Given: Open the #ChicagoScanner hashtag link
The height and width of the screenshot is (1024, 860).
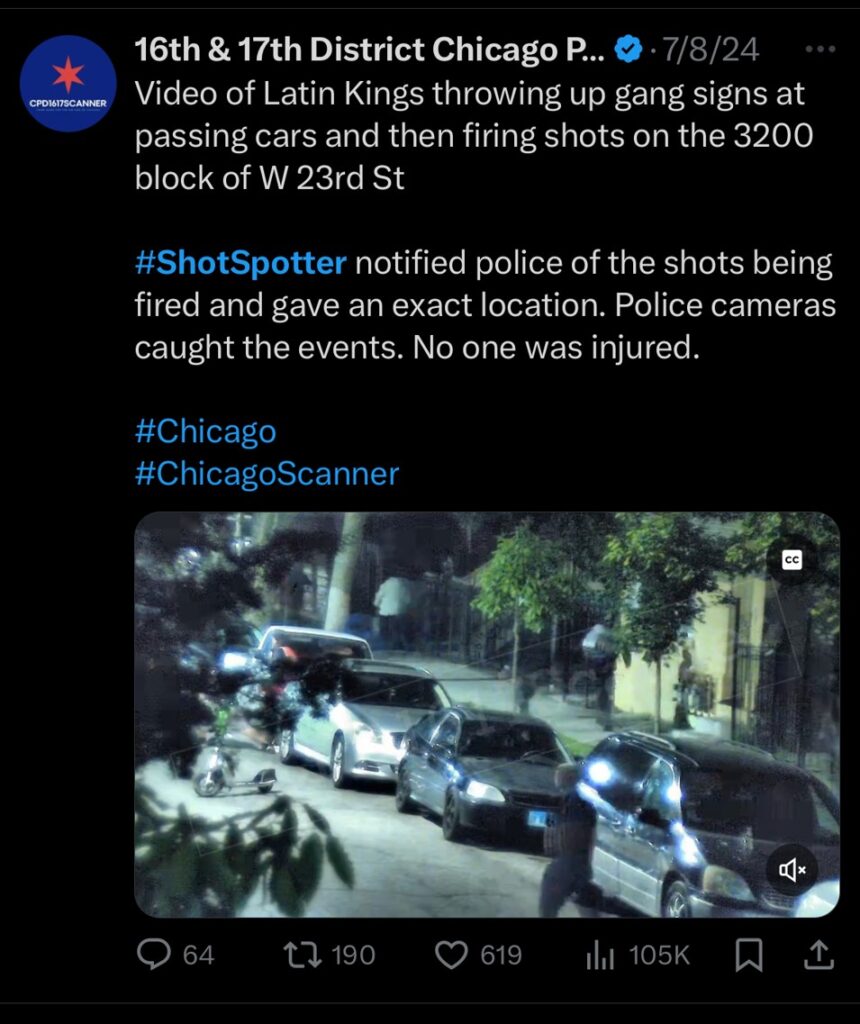Looking at the screenshot, I should (x=266, y=473).
